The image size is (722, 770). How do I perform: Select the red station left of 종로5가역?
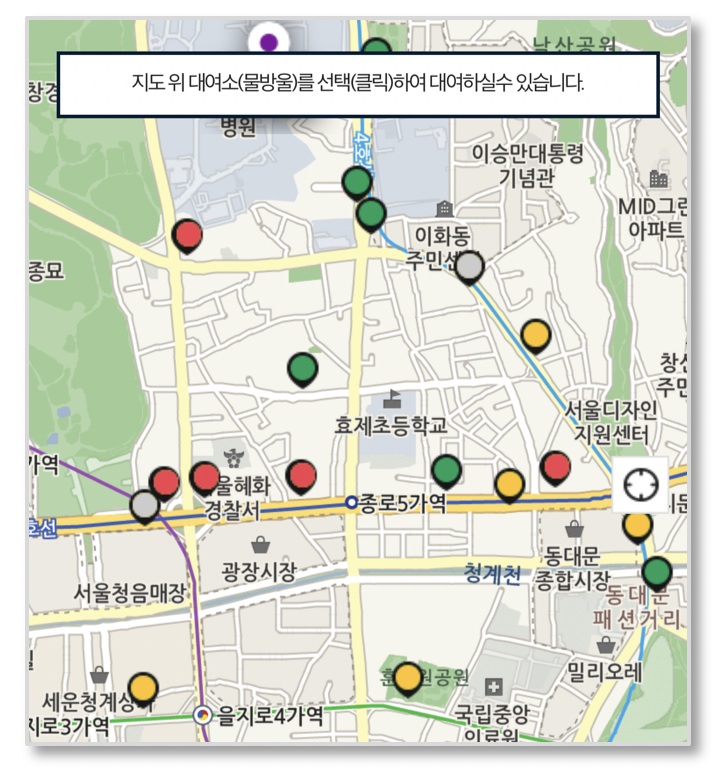(x=301, y=477)
